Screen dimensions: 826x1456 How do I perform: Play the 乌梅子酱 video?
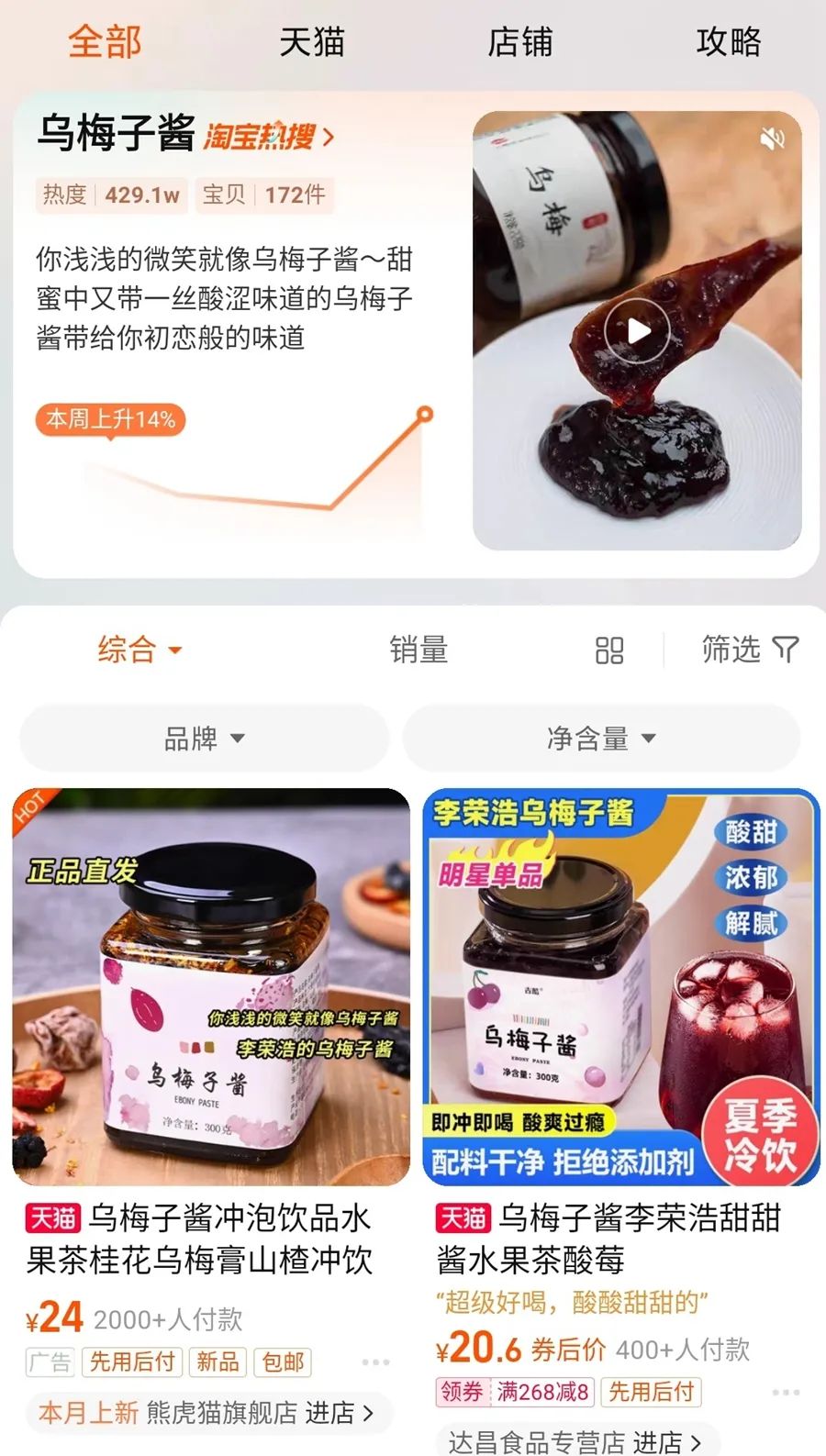point(638,330)
